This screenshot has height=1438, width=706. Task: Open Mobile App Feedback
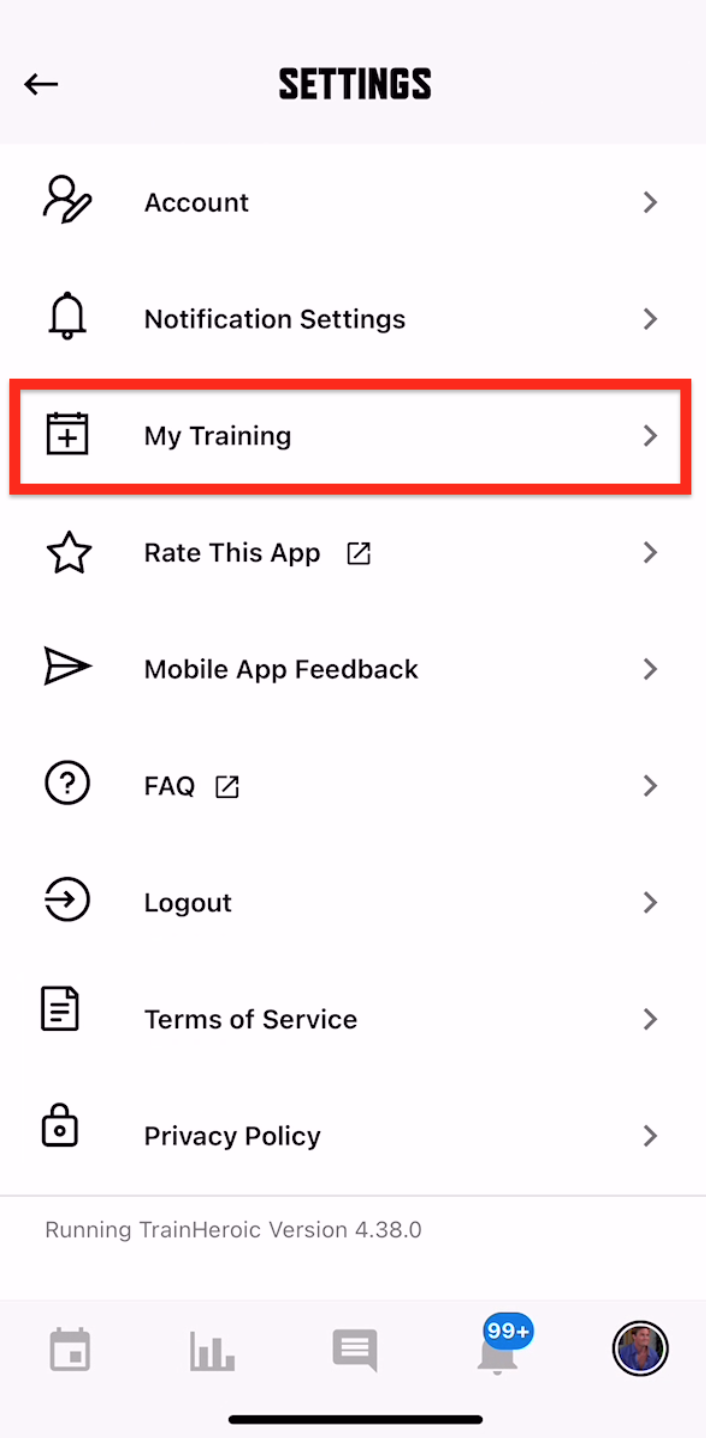click(x=353, y=669)
